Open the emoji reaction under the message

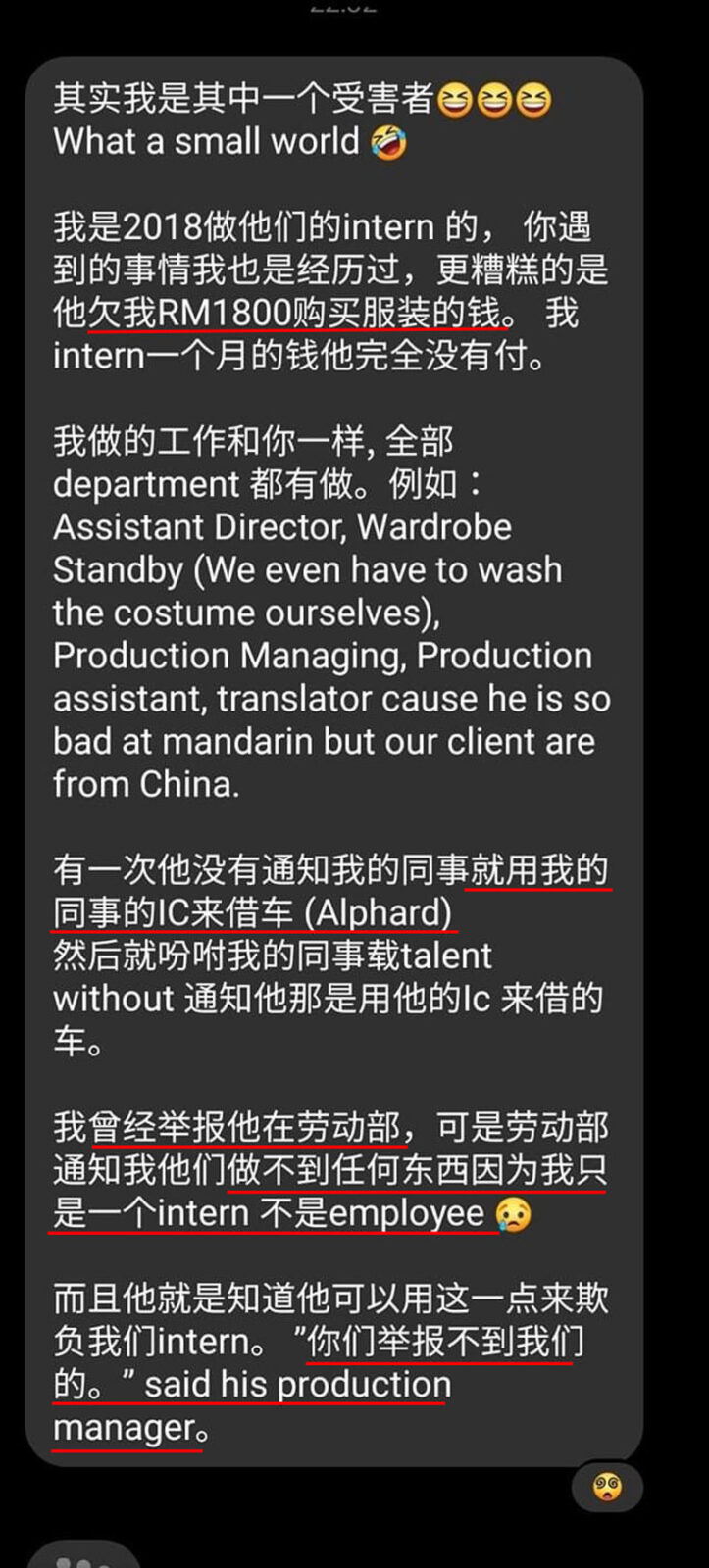click(x=607, y=1488)
